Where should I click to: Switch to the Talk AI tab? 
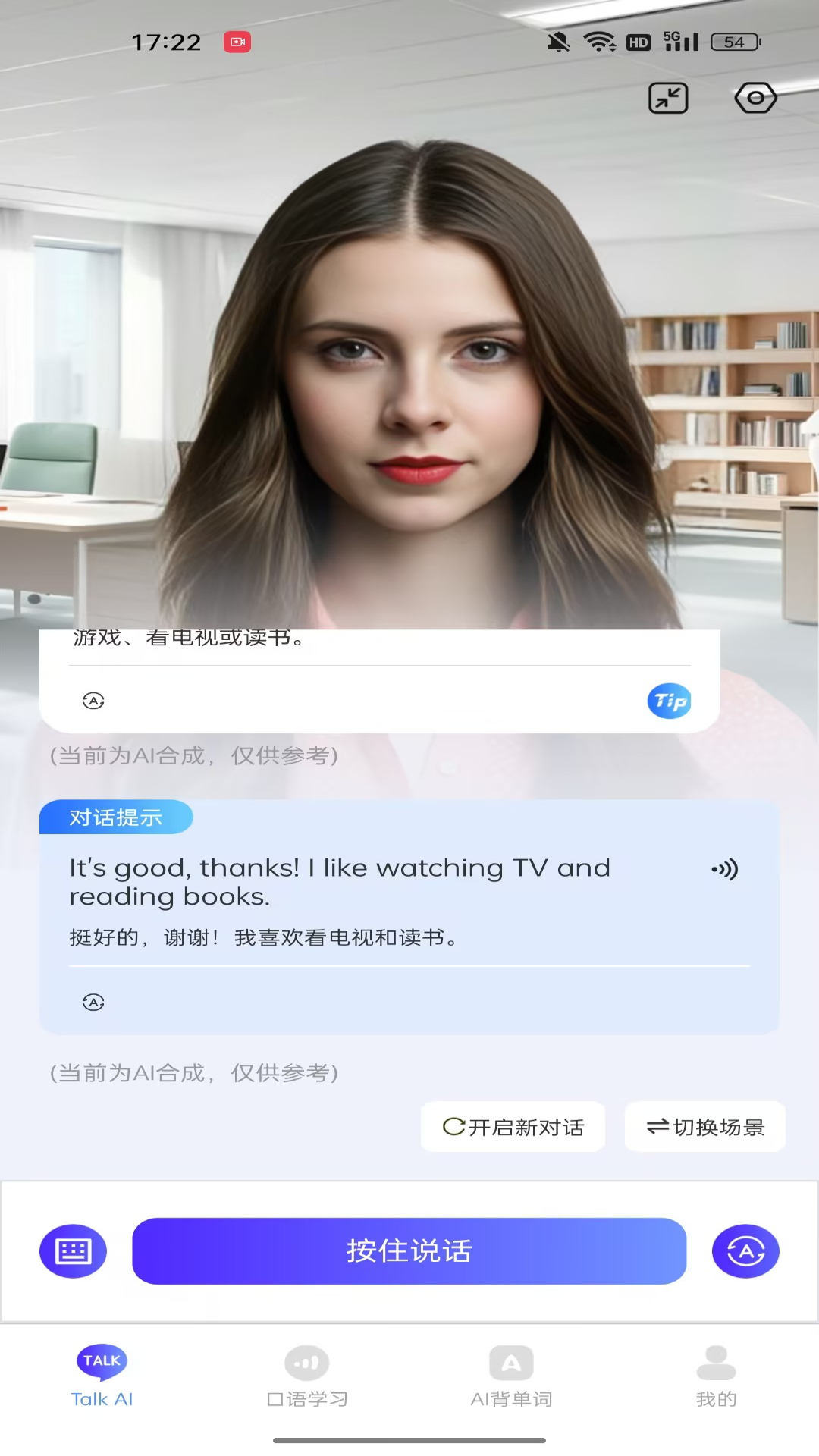[x=102, y=1376]
